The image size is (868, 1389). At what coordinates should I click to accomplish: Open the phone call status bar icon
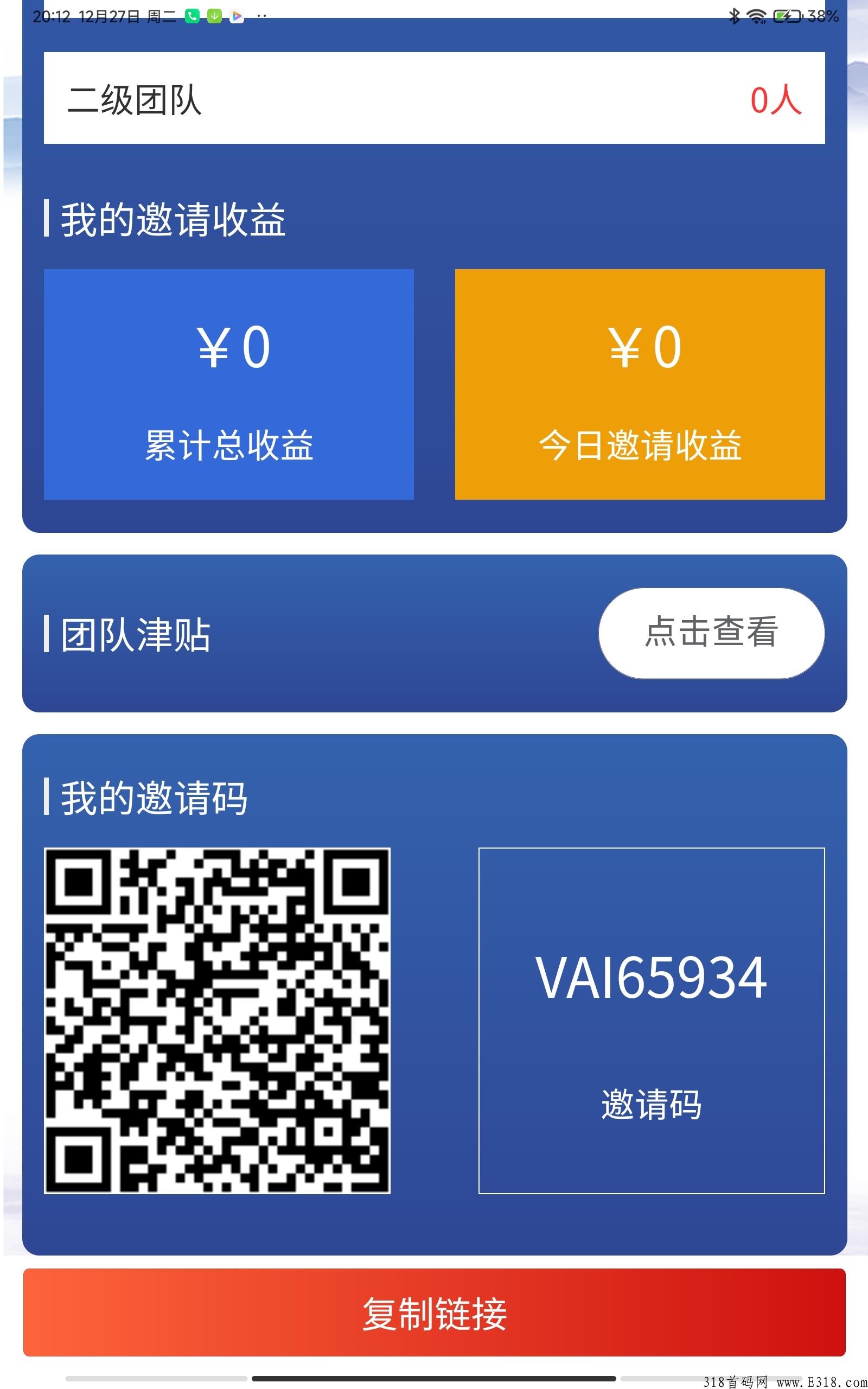192,16
